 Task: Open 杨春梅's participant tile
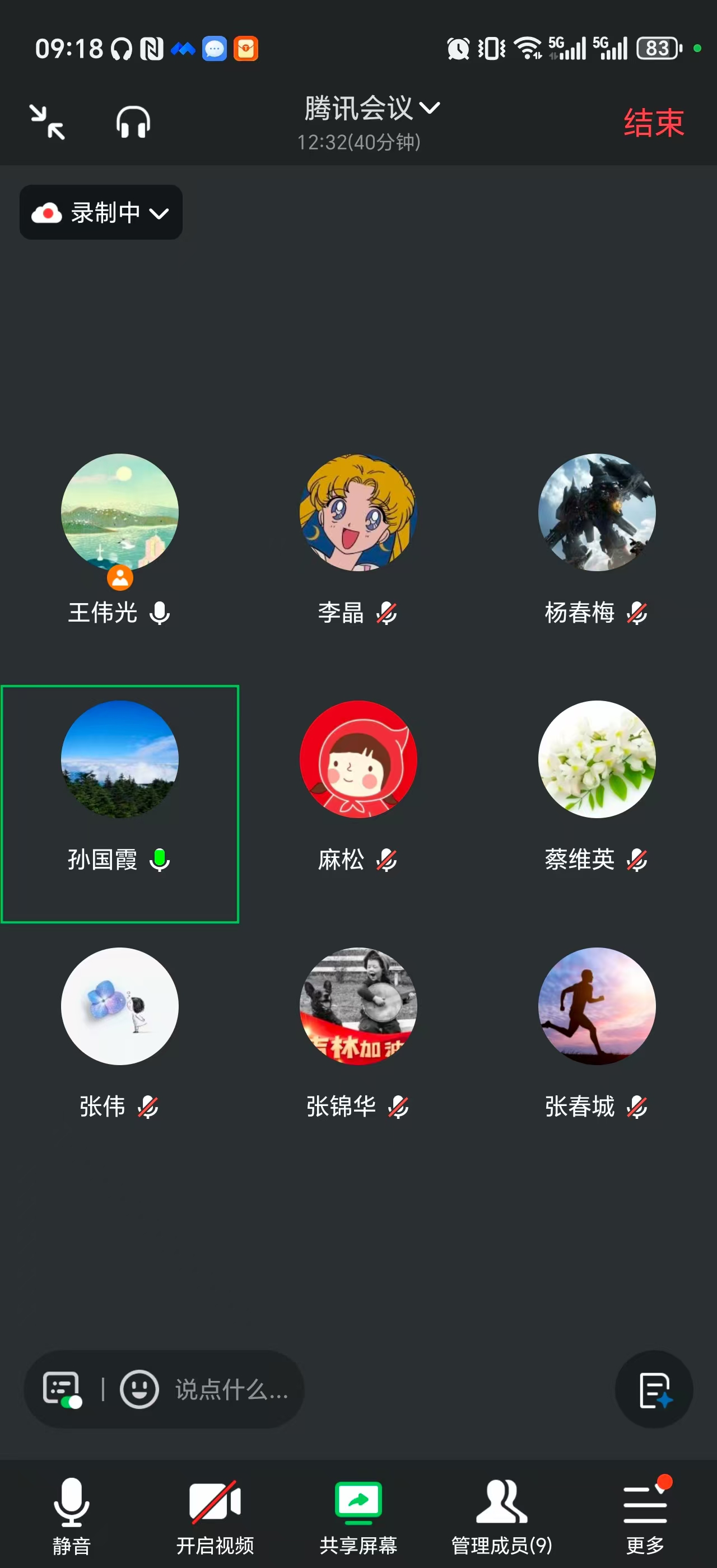597,512
